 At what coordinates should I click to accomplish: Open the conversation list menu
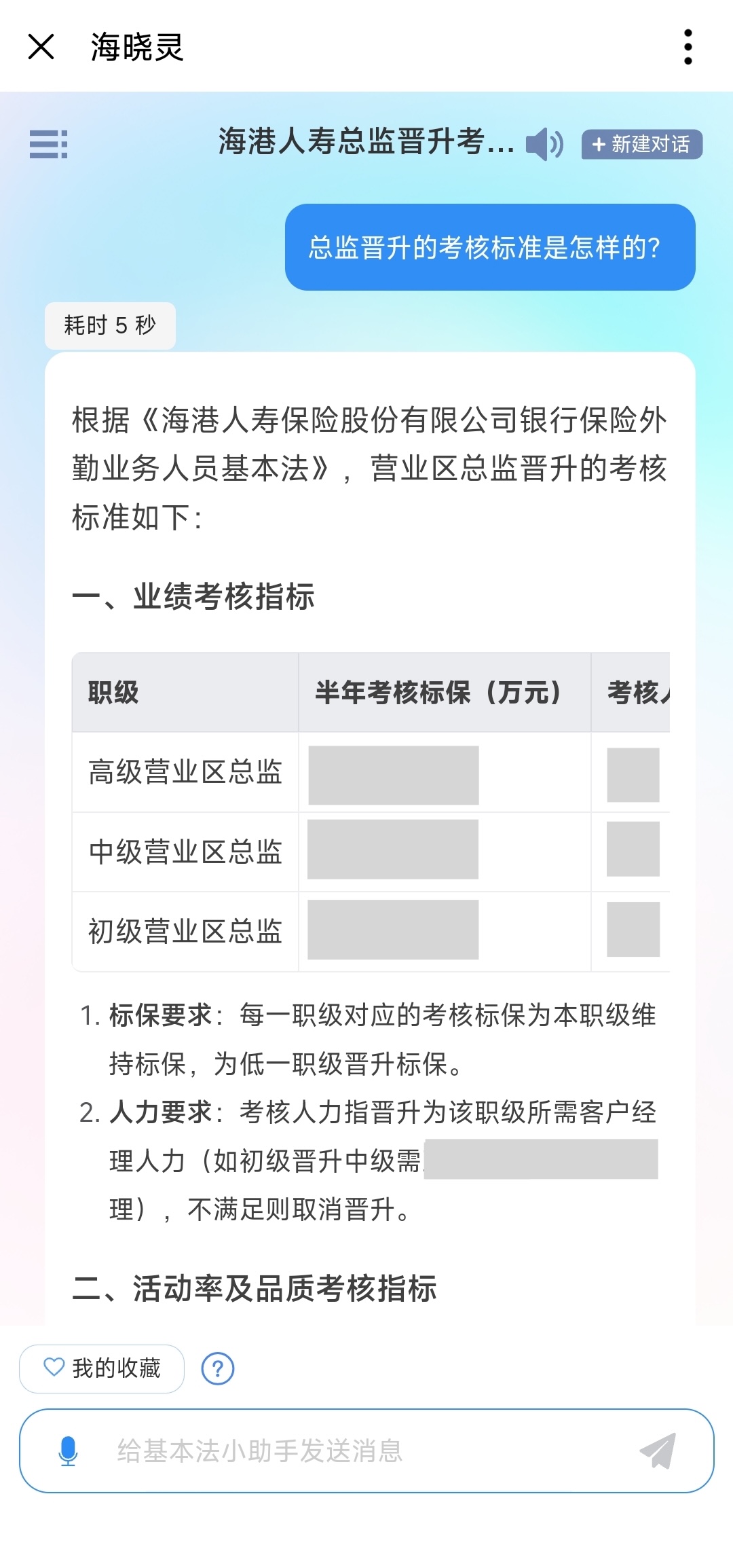point(48,144)
